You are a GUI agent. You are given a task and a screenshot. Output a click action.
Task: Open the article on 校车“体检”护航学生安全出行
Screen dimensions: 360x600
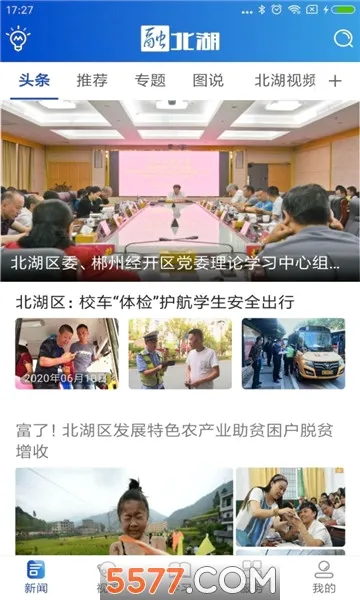click(155, 302)
